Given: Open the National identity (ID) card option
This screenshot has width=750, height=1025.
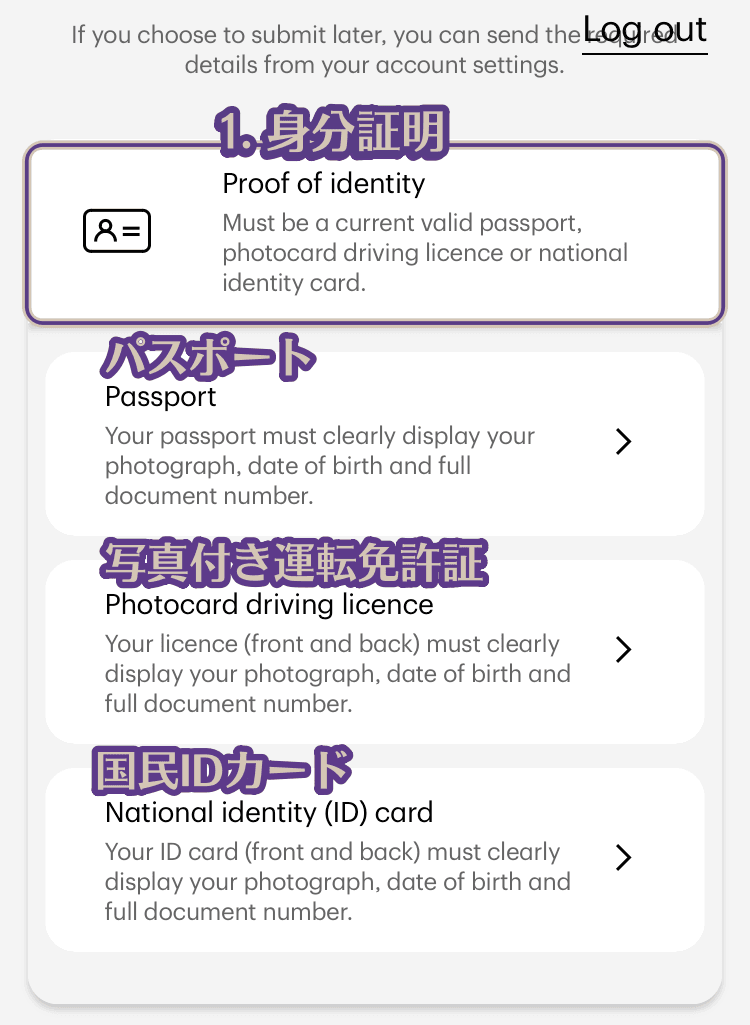Looking at the screenshot, I should click(x=374, y=859).
